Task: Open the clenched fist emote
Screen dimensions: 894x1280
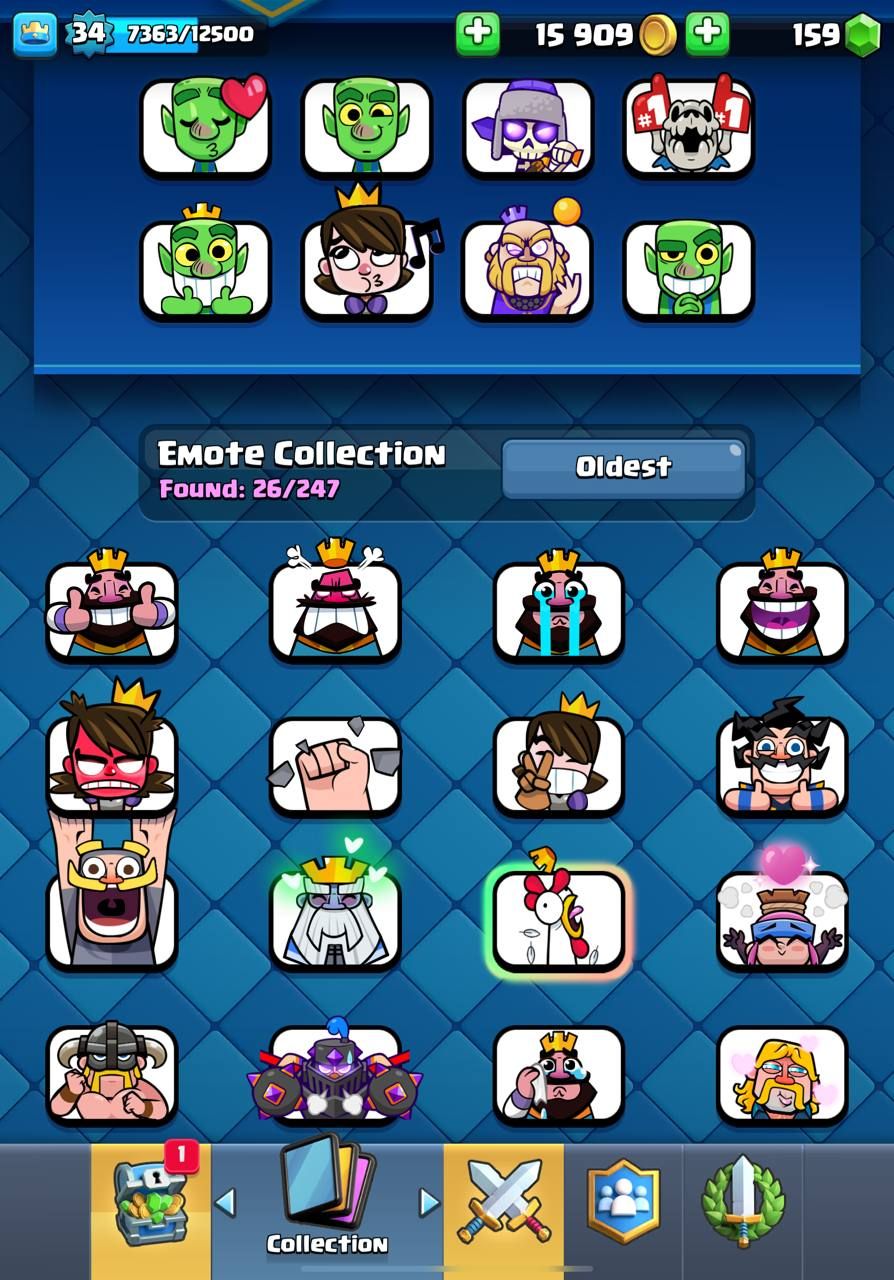Action: (335, 766)
